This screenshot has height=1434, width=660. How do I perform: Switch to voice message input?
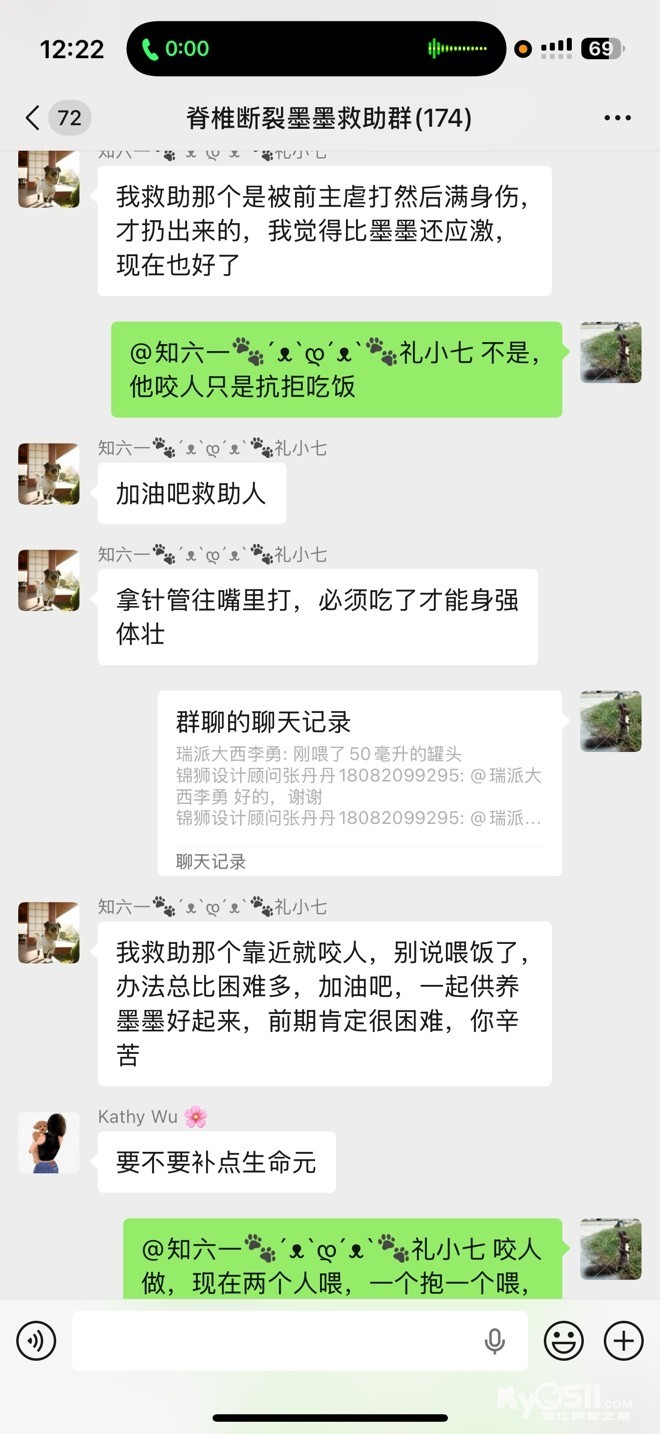tap(37, 1340)
